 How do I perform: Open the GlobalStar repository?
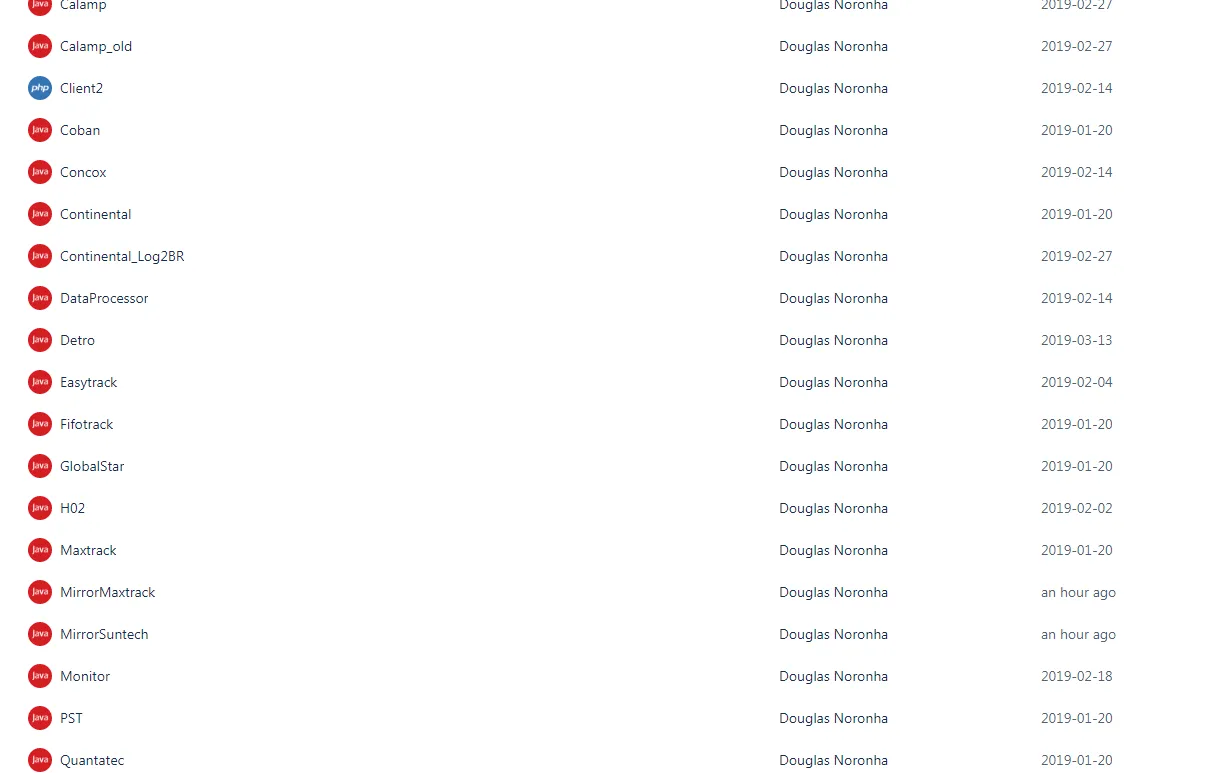(92, 466)
